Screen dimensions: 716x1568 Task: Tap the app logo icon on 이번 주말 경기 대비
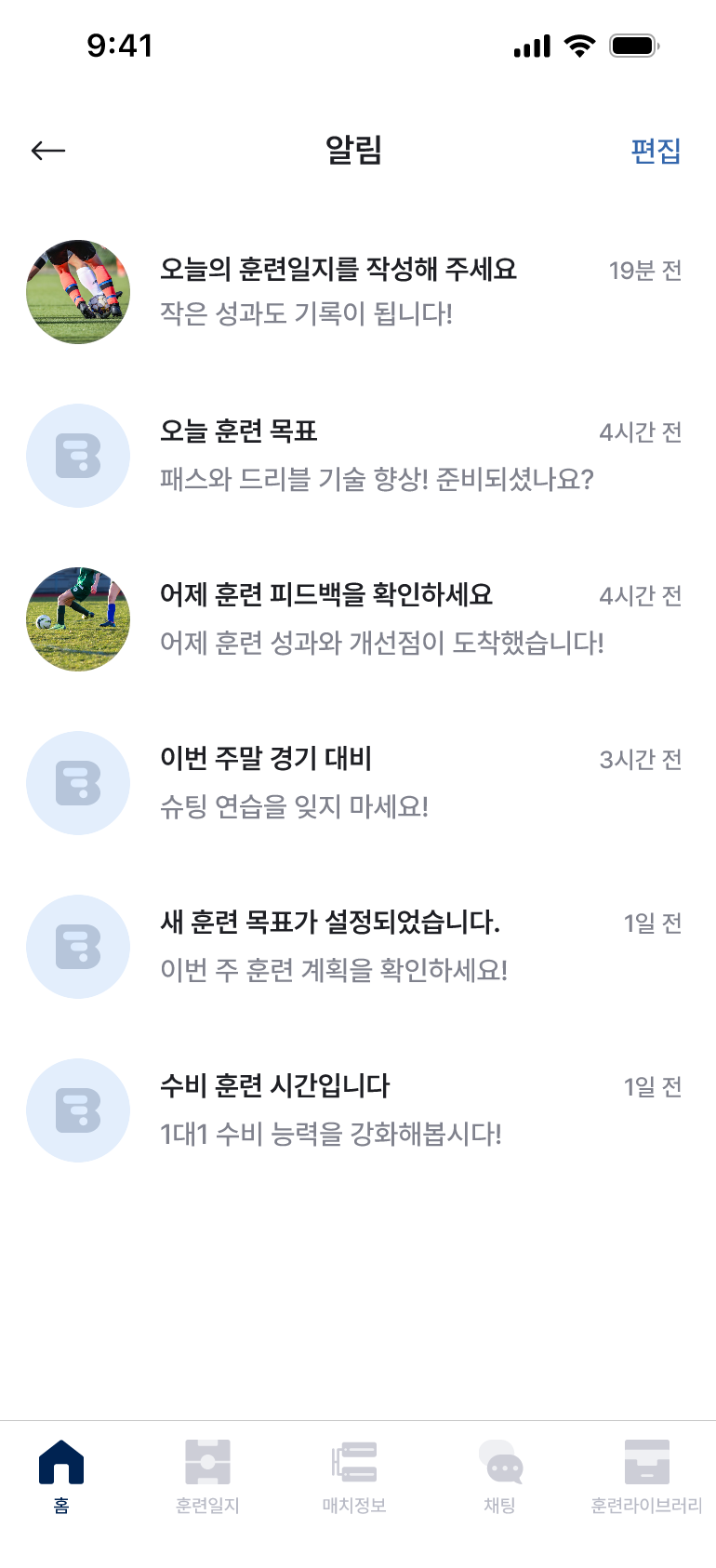(x=78, y=783)
